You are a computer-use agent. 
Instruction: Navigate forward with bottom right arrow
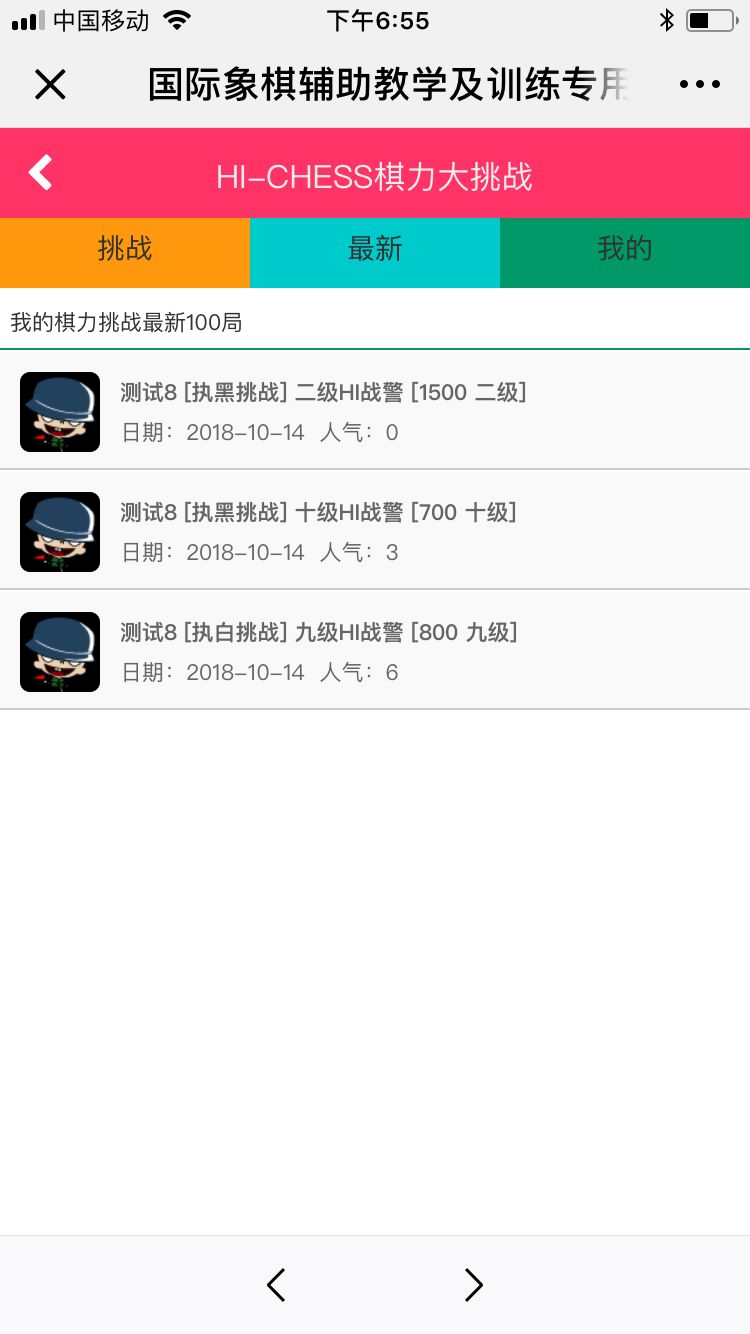coord(473,1284)
